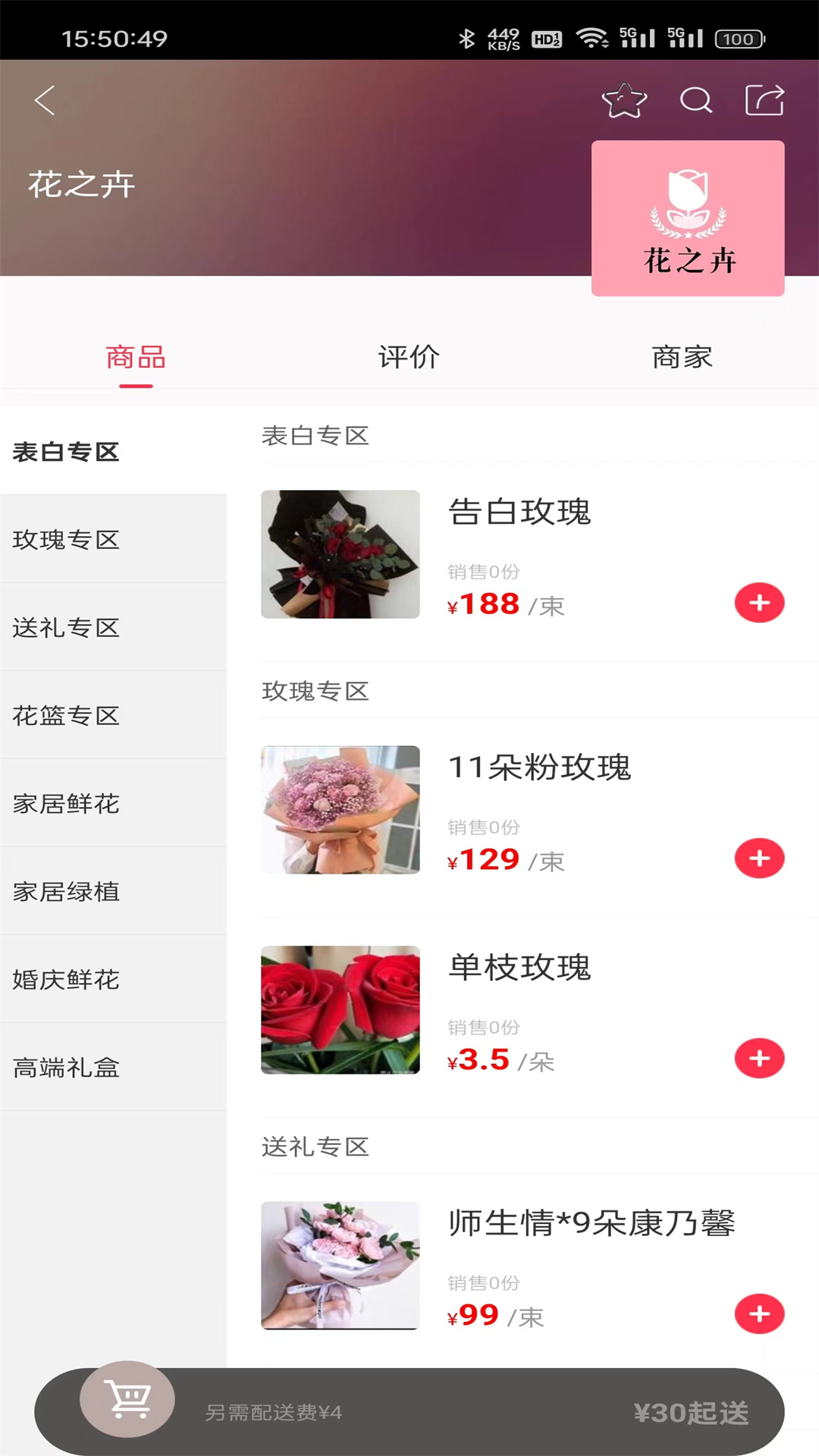Select the 花篮专区 category
Image resolution: width=819 pixels, height=1456 pixels.
point(67,715)
